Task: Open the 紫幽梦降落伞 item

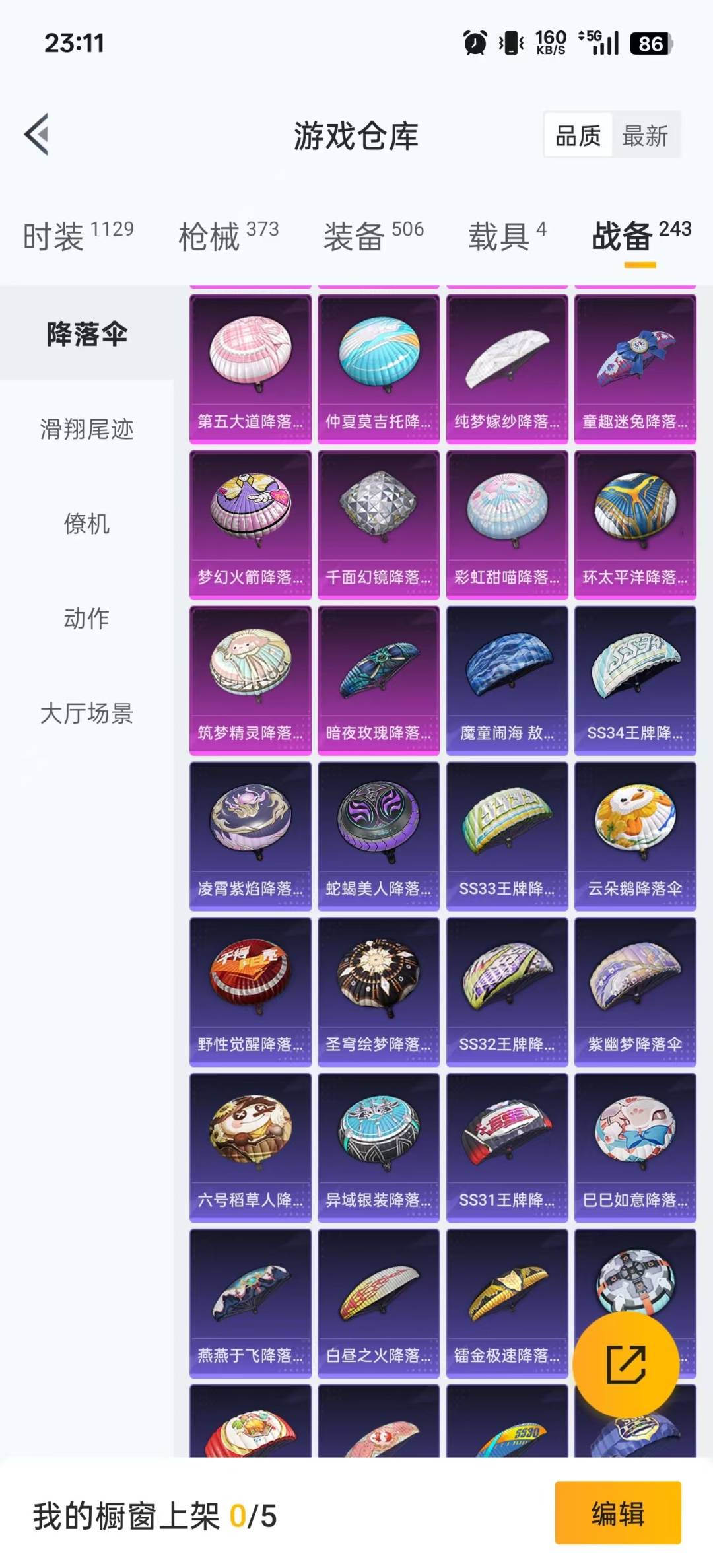Action: click(635, 992)
